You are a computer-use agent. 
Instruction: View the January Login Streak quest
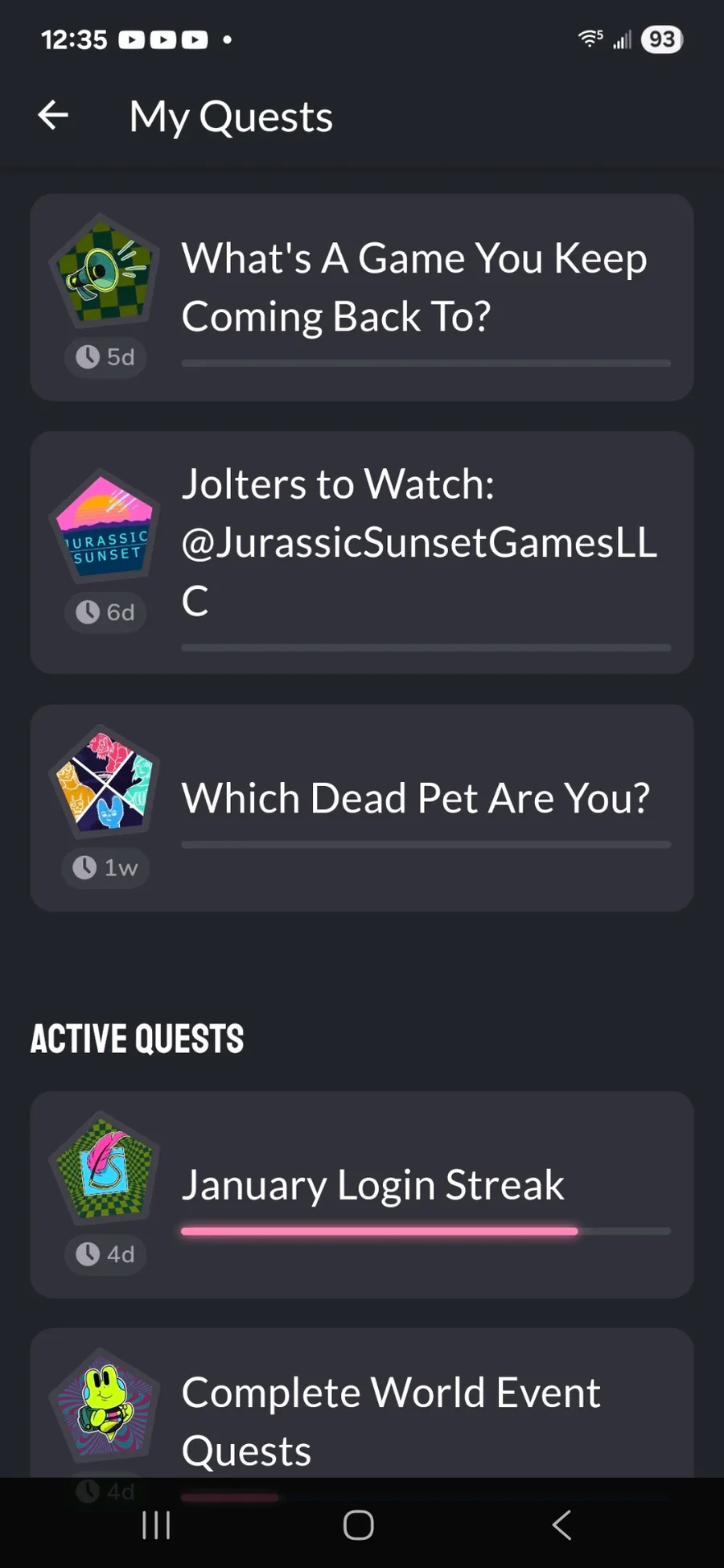[x=362, y=1194]
